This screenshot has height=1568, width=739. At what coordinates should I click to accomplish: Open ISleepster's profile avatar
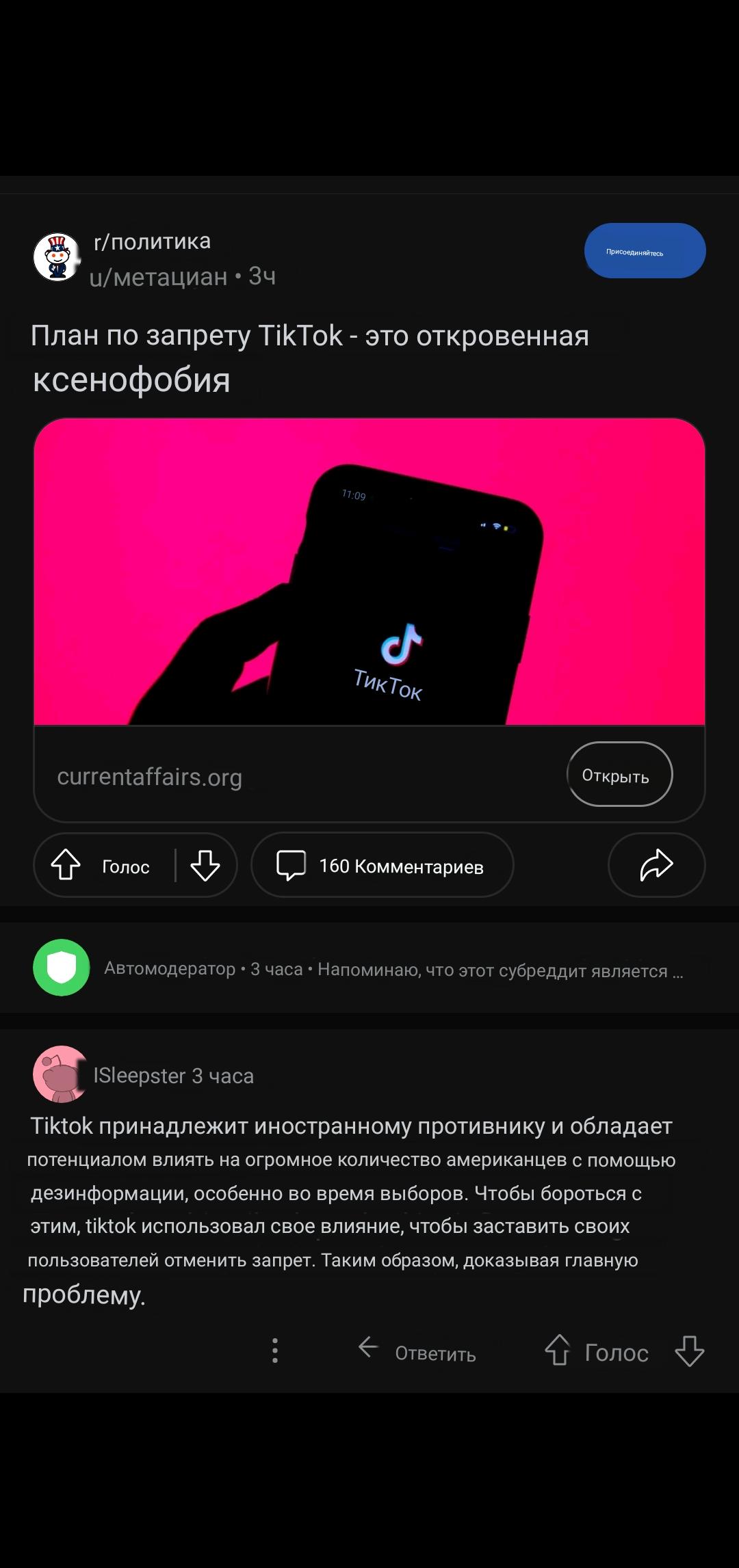click(60, 1074)
